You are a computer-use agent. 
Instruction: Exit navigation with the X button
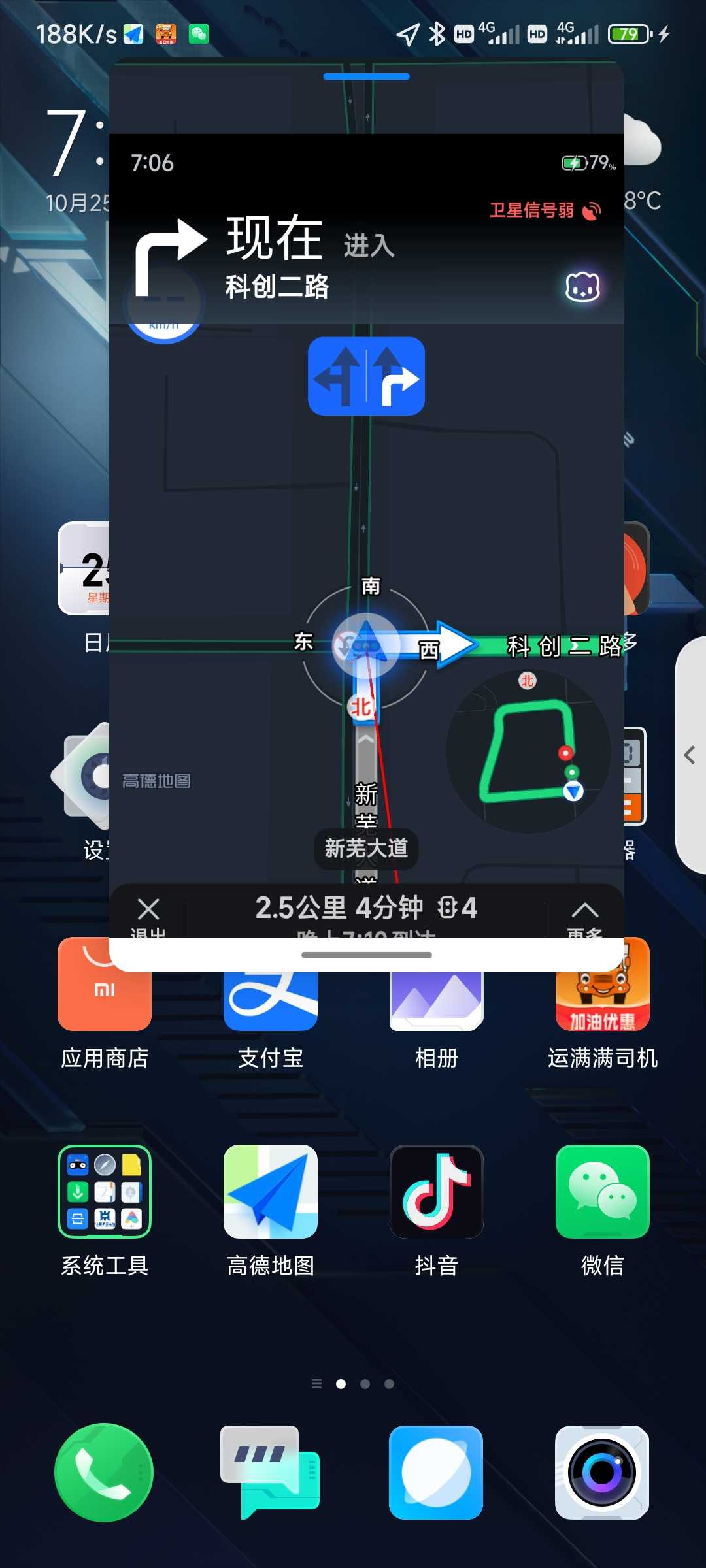(x=149, y=911)
